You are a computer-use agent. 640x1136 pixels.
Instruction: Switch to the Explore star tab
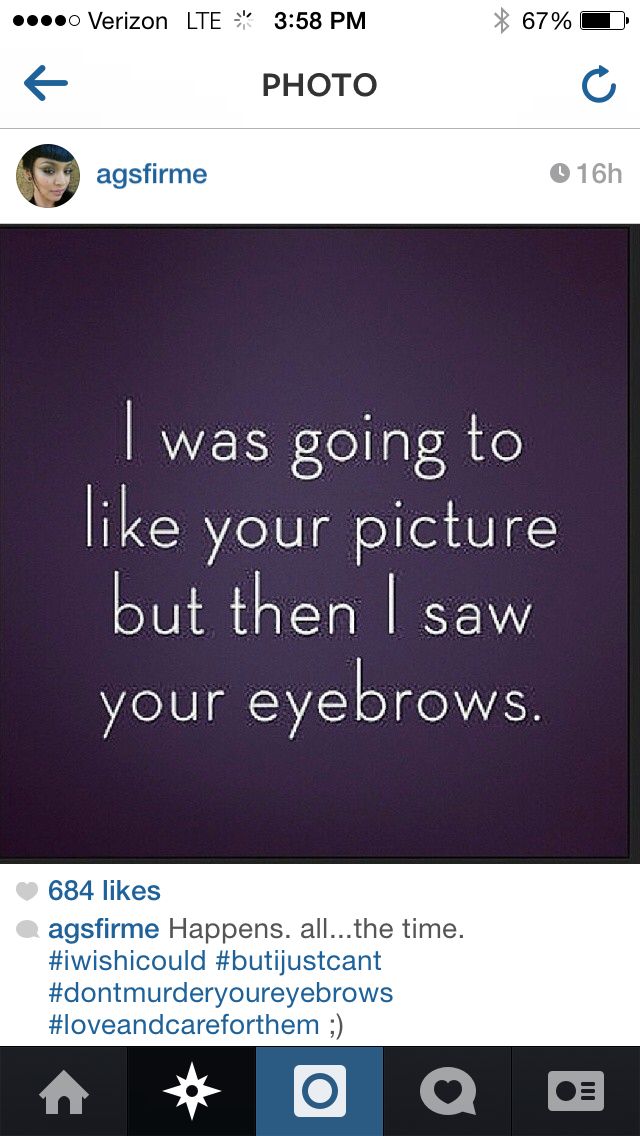pyautogui.click(x=192, y=1091)
